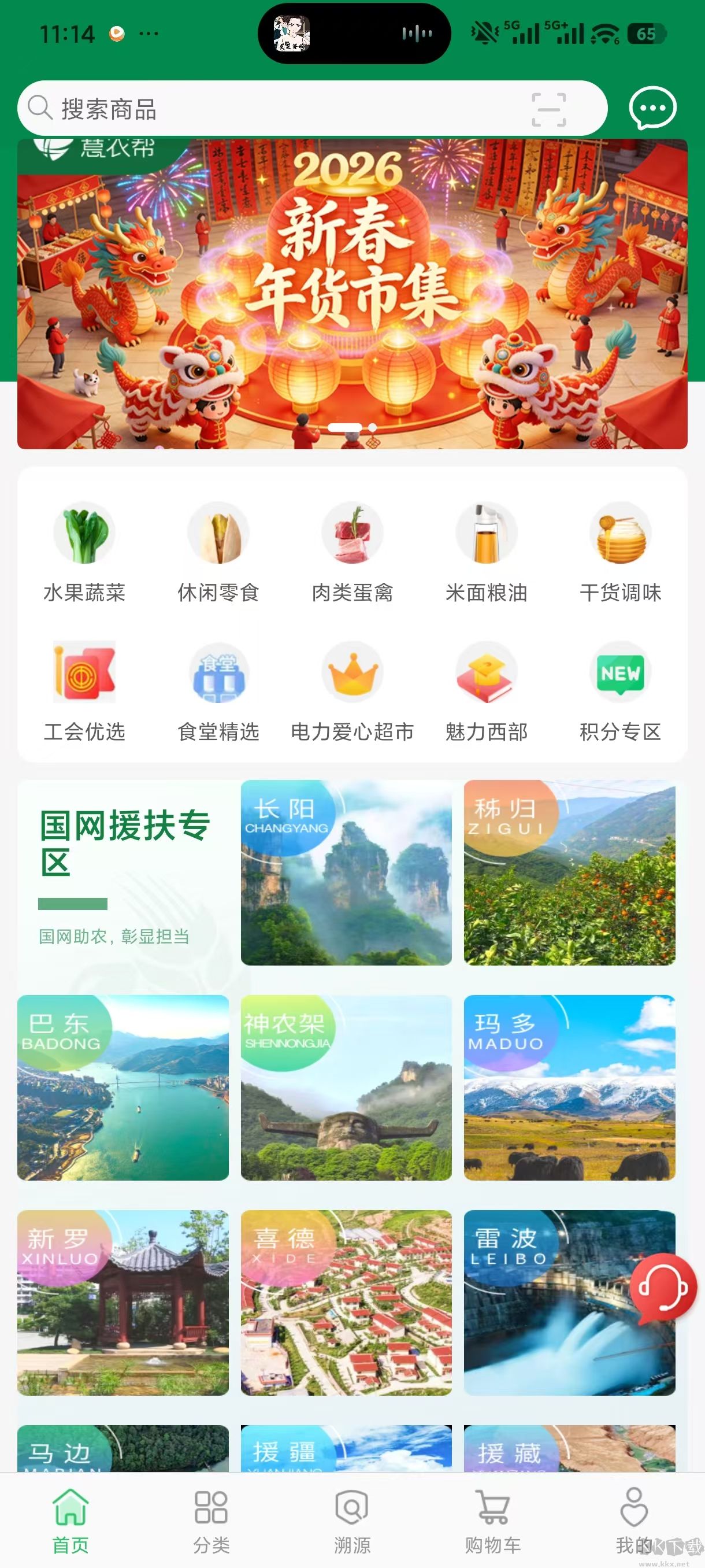Open the 工会优选 category icon
This screenshot has width=705, height=1568.
coord(85,672)
